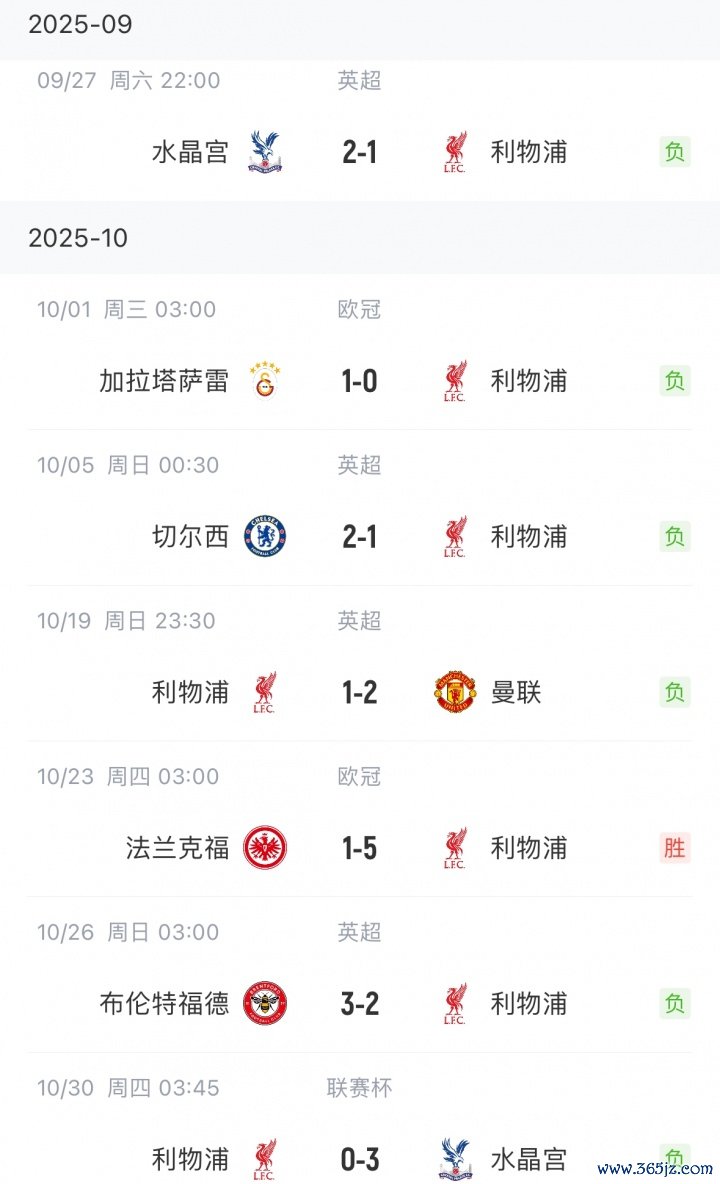This screenshot has width=720, height=1184.
Task: Open the 10/30 联赛杯 利物浦 0-3 水晶宫 match
Action: (x=359, y=1158)
